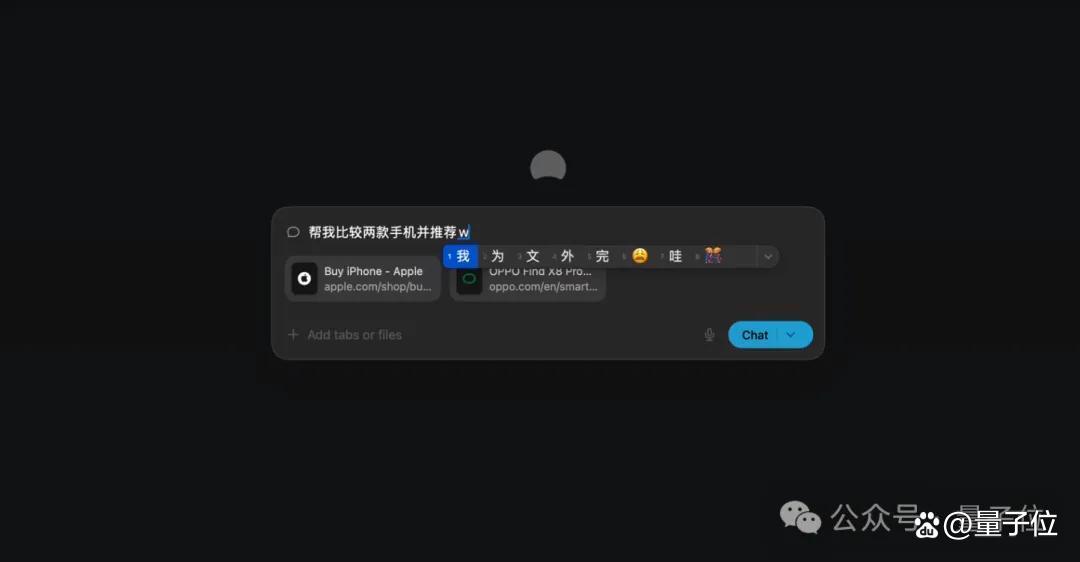Expand the candidate list chevron

[768, 257]
